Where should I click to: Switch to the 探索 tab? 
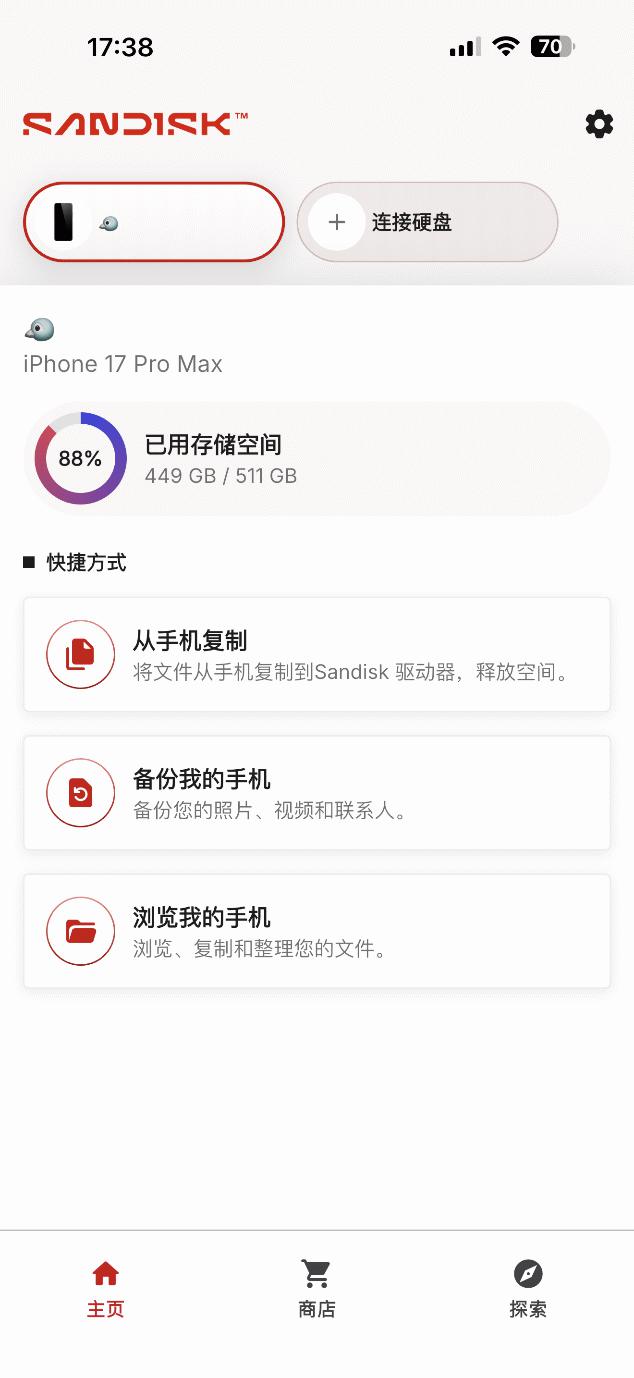click(528, 1288)
